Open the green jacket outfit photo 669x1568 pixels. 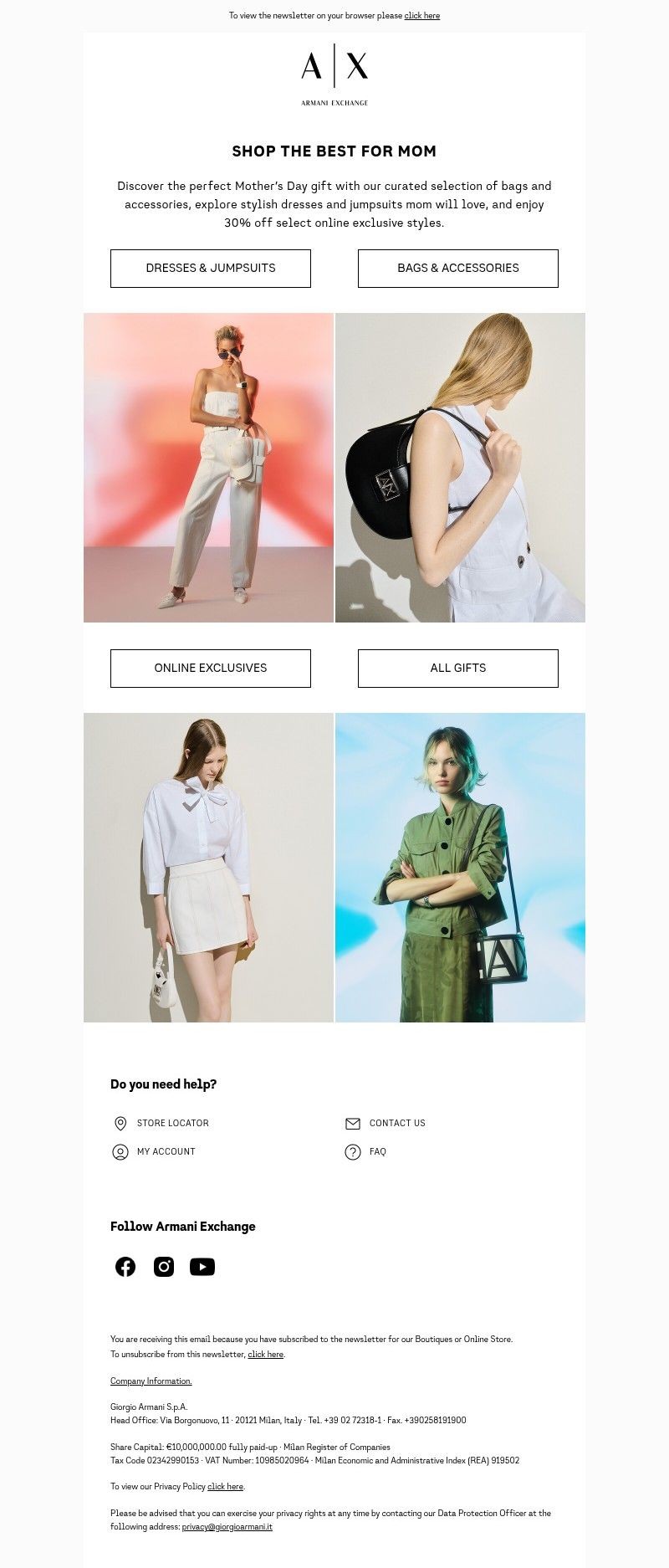coord(460,868)
